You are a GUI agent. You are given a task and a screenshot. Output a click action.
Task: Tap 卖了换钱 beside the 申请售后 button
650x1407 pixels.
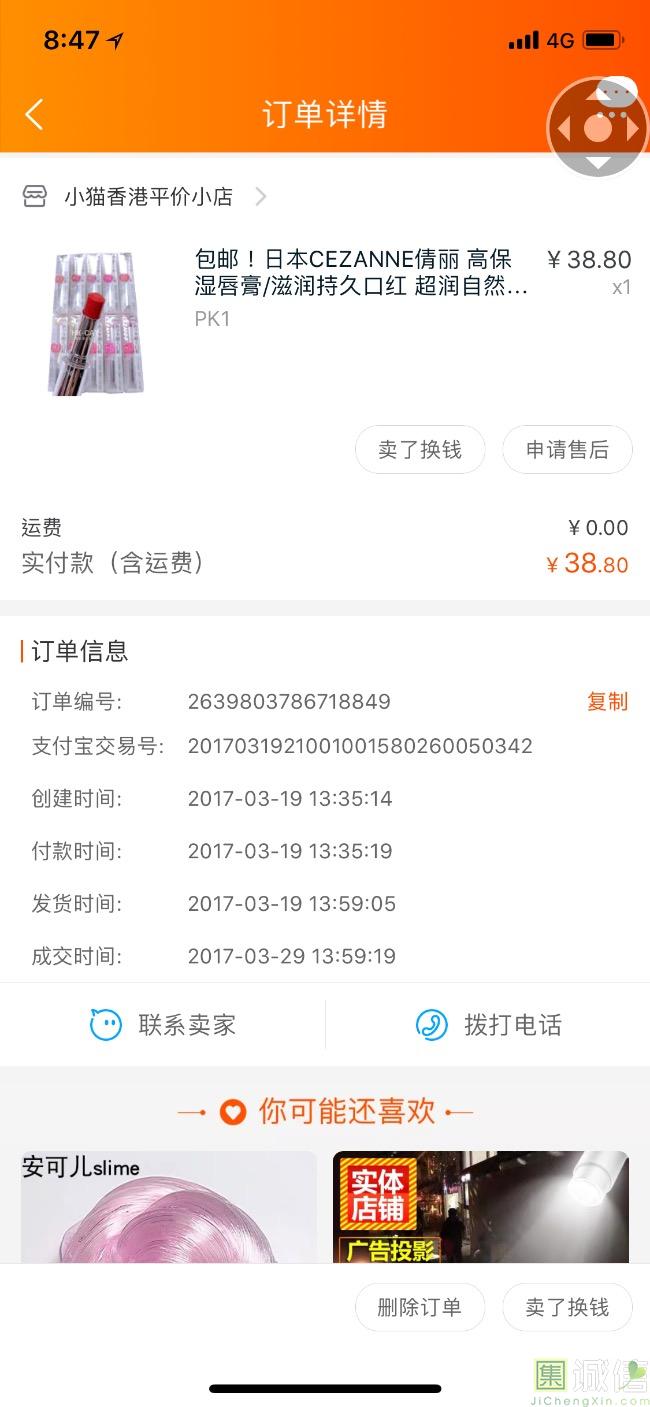420,450
